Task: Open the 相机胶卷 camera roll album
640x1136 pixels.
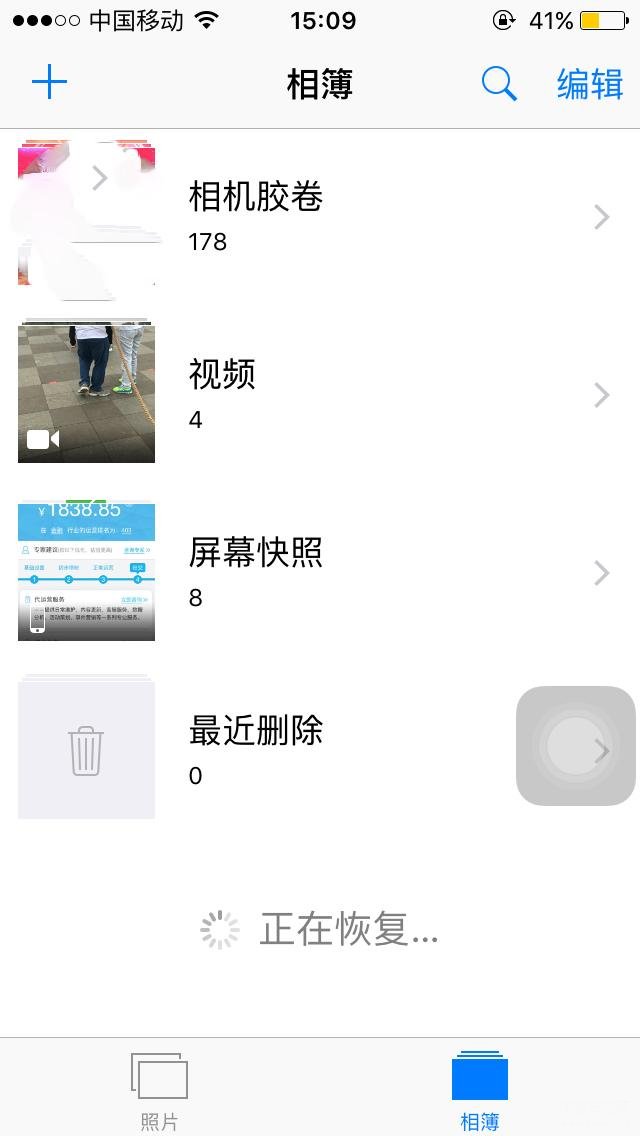Action: [320, 217]
